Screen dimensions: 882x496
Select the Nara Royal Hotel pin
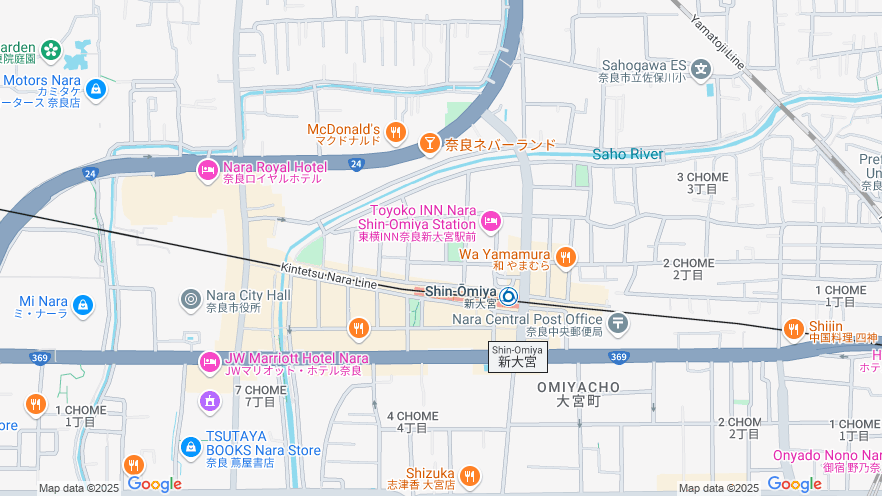pyautogui.click(x=208, y=170)
